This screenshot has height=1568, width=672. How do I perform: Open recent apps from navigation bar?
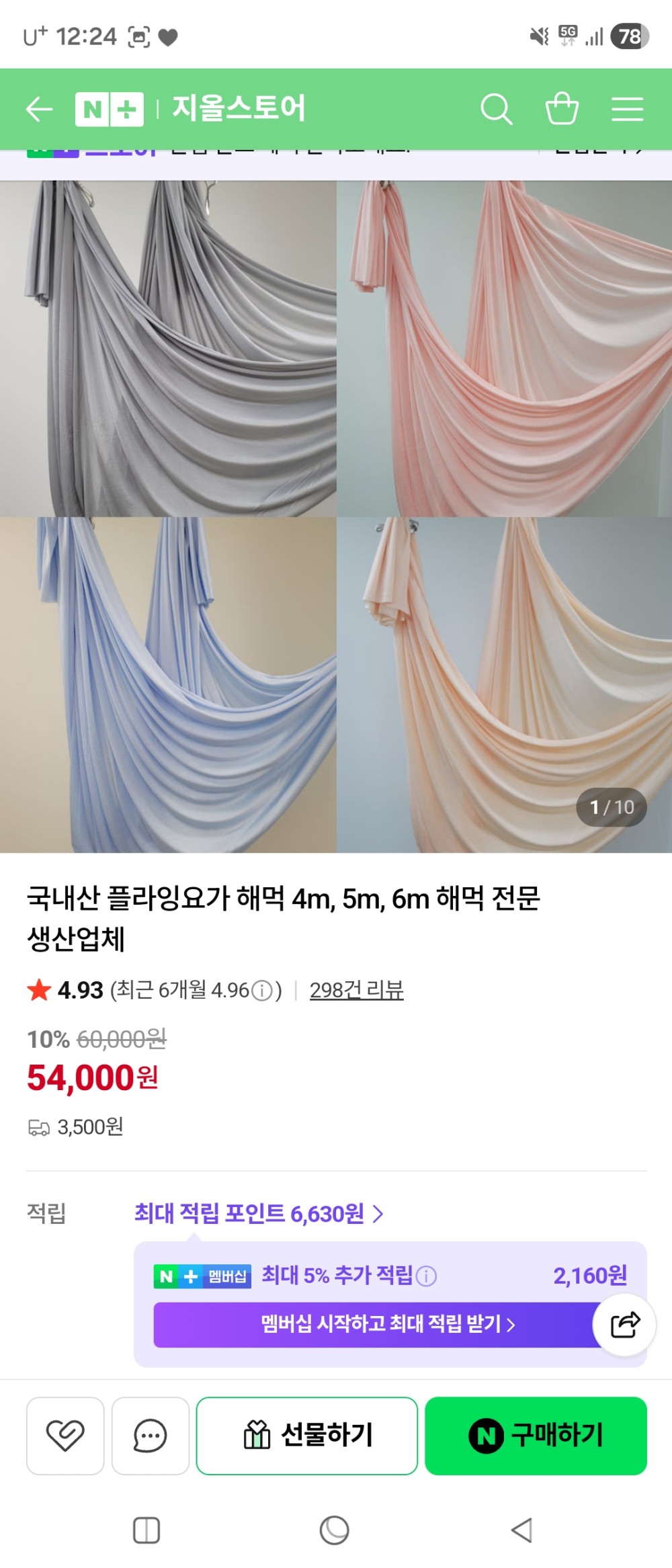coord(146,1530)
